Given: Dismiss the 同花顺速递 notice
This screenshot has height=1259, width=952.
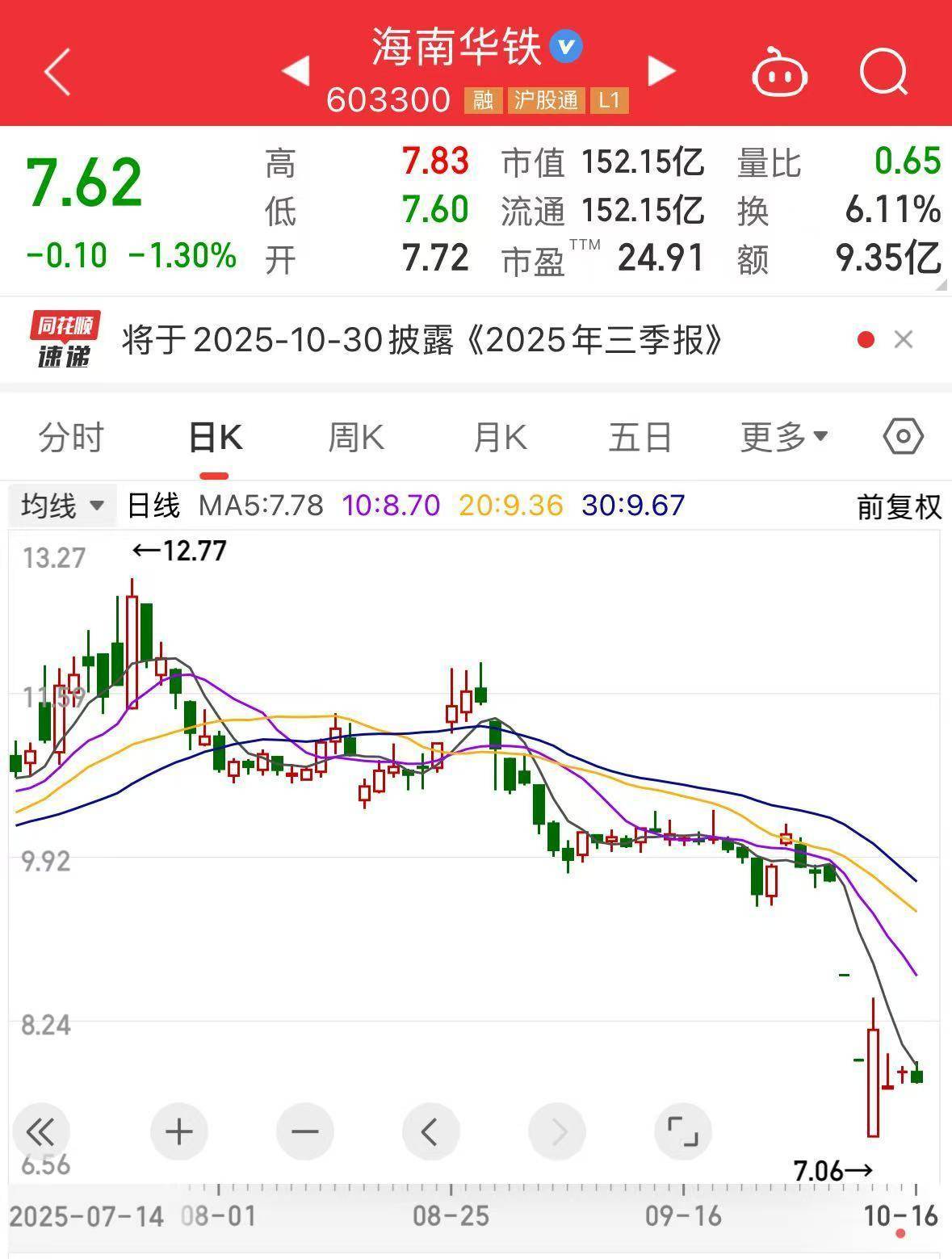Looking at the screenshot, I should (x=904, y=340).
